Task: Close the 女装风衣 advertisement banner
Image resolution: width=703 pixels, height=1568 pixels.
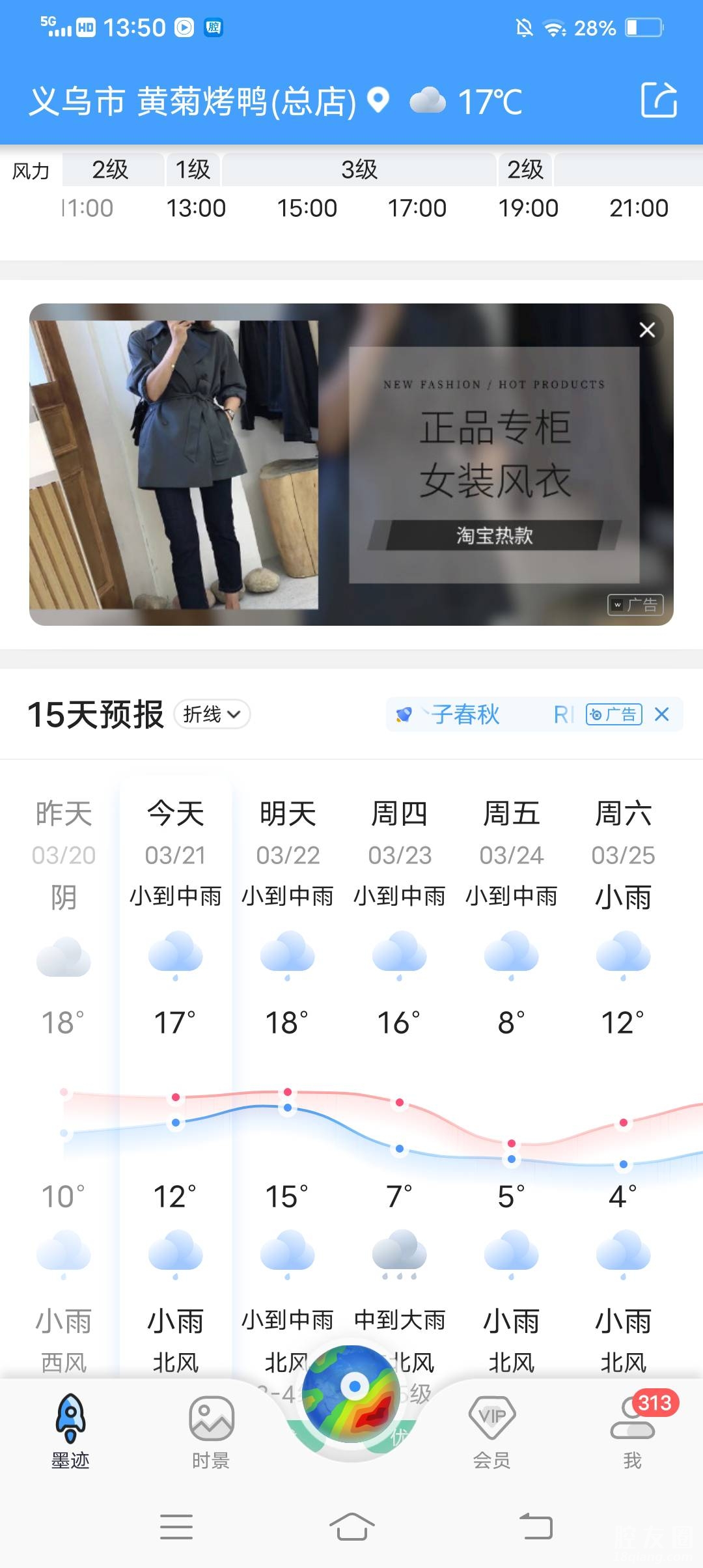Action: coord(647,330)
